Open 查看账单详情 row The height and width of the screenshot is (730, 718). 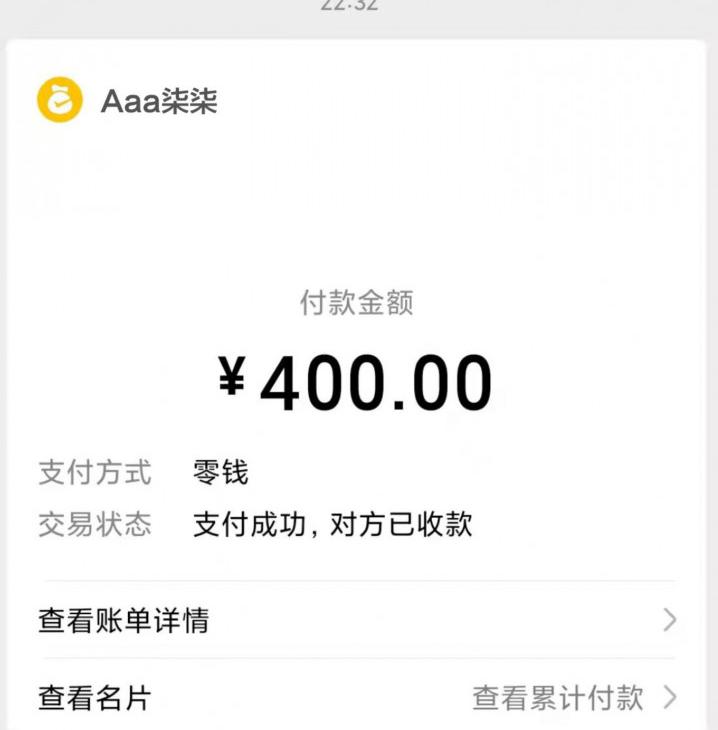pyautogui.click(x=358, y=620)
